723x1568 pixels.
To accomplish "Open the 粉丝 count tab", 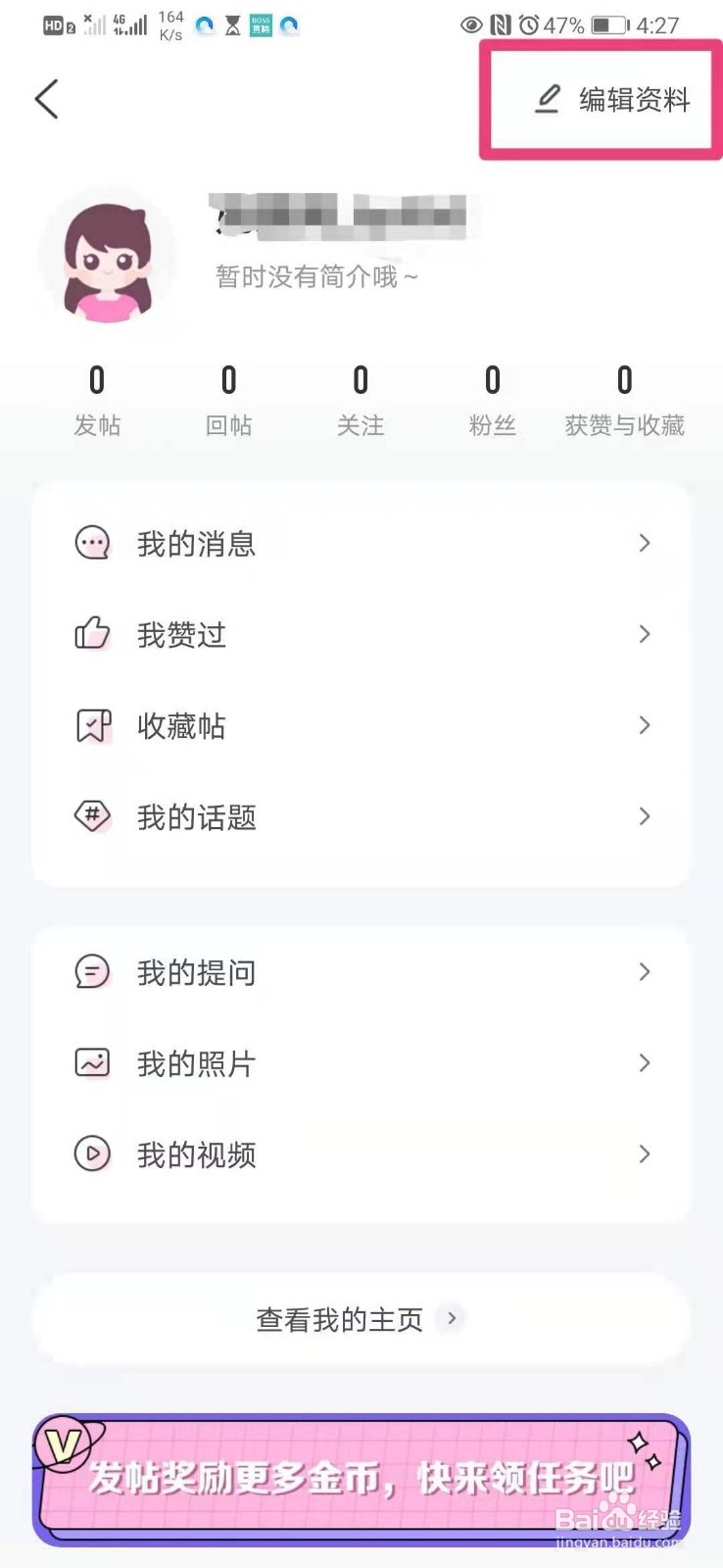I will (x=493, y=397).
